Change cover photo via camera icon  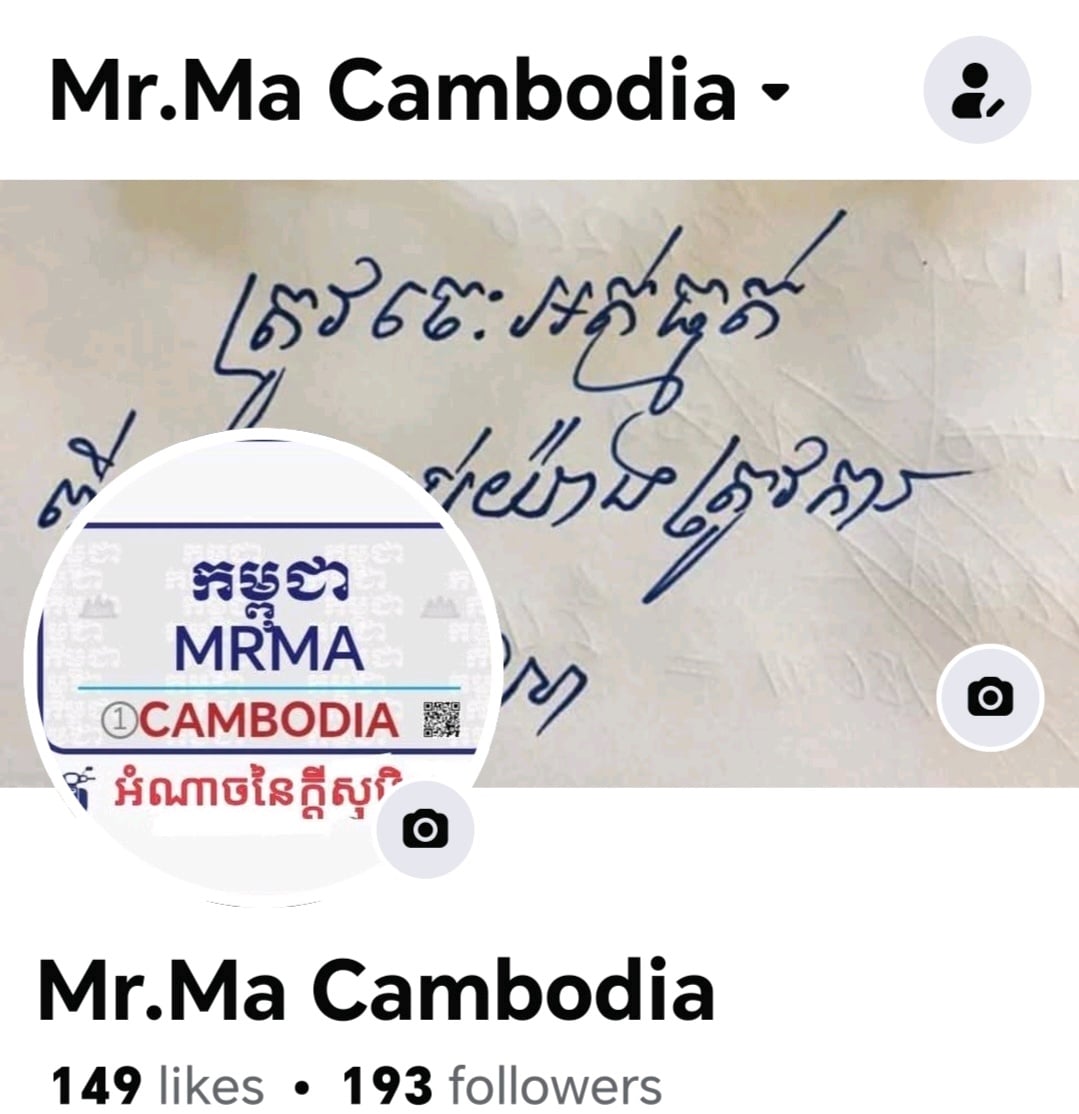click(x=990, y=697)
